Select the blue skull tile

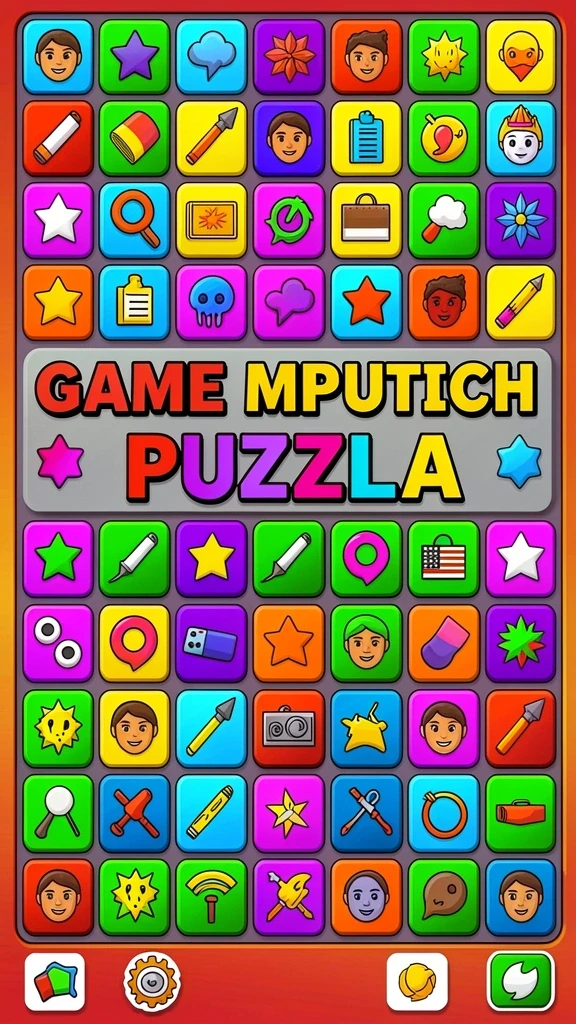(211, 302)
